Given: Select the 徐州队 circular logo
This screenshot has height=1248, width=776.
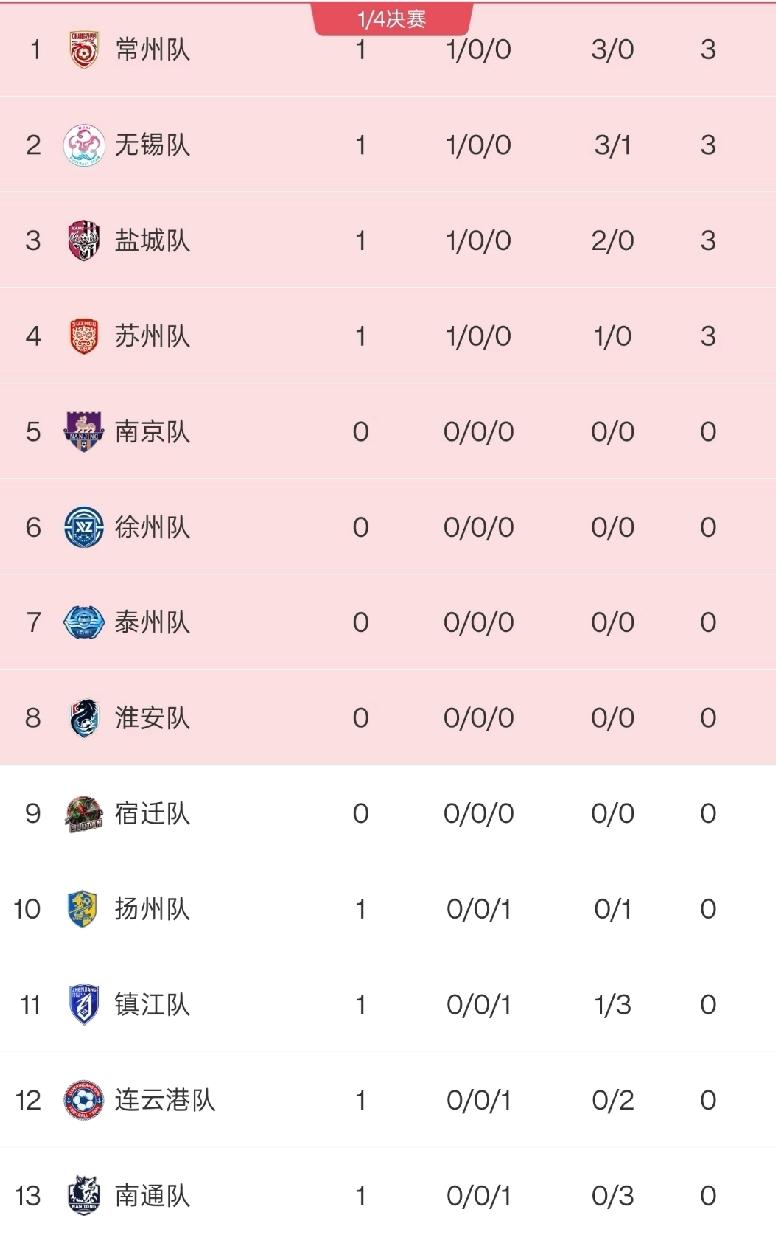Looking at the screenshot, I should (85, 527).
